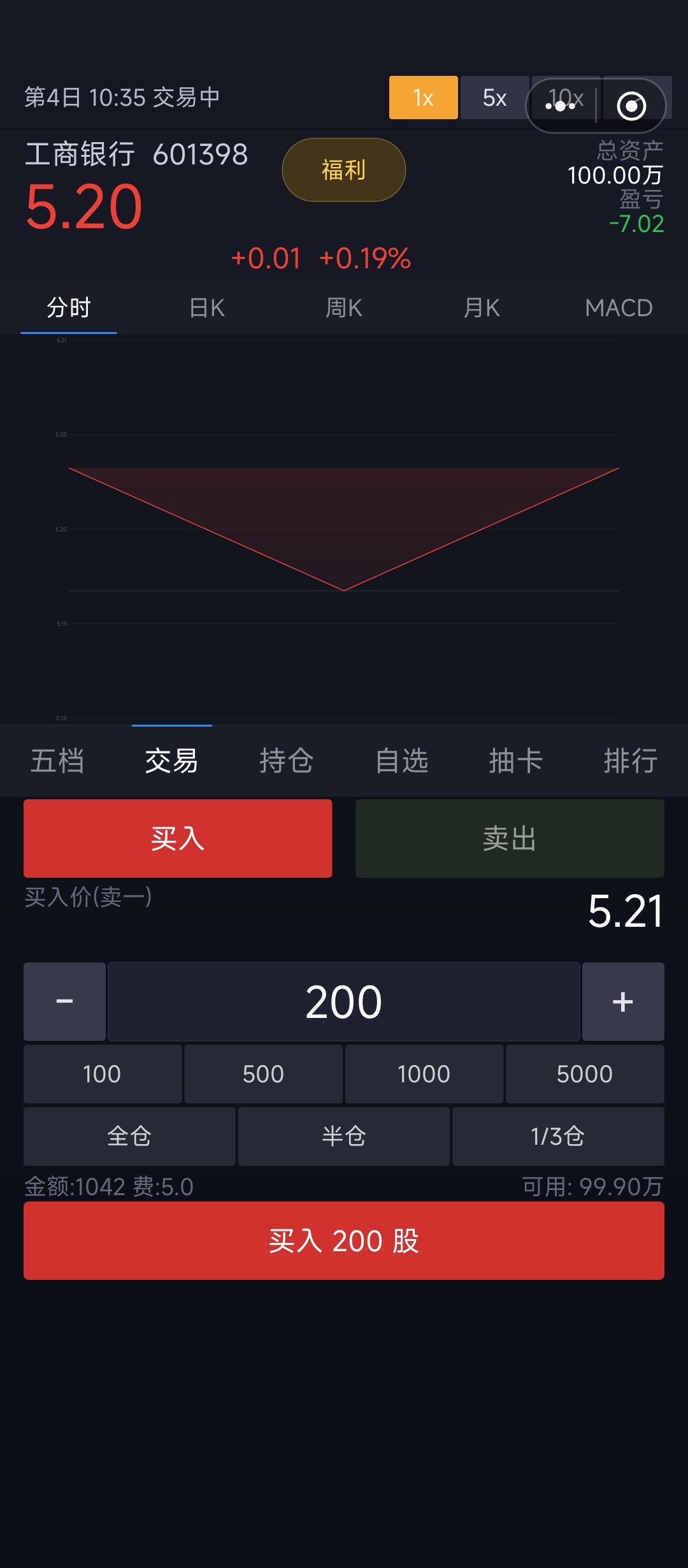Open the 五档 order book tab
This screenshot has width=688, height=1568.
59,761
